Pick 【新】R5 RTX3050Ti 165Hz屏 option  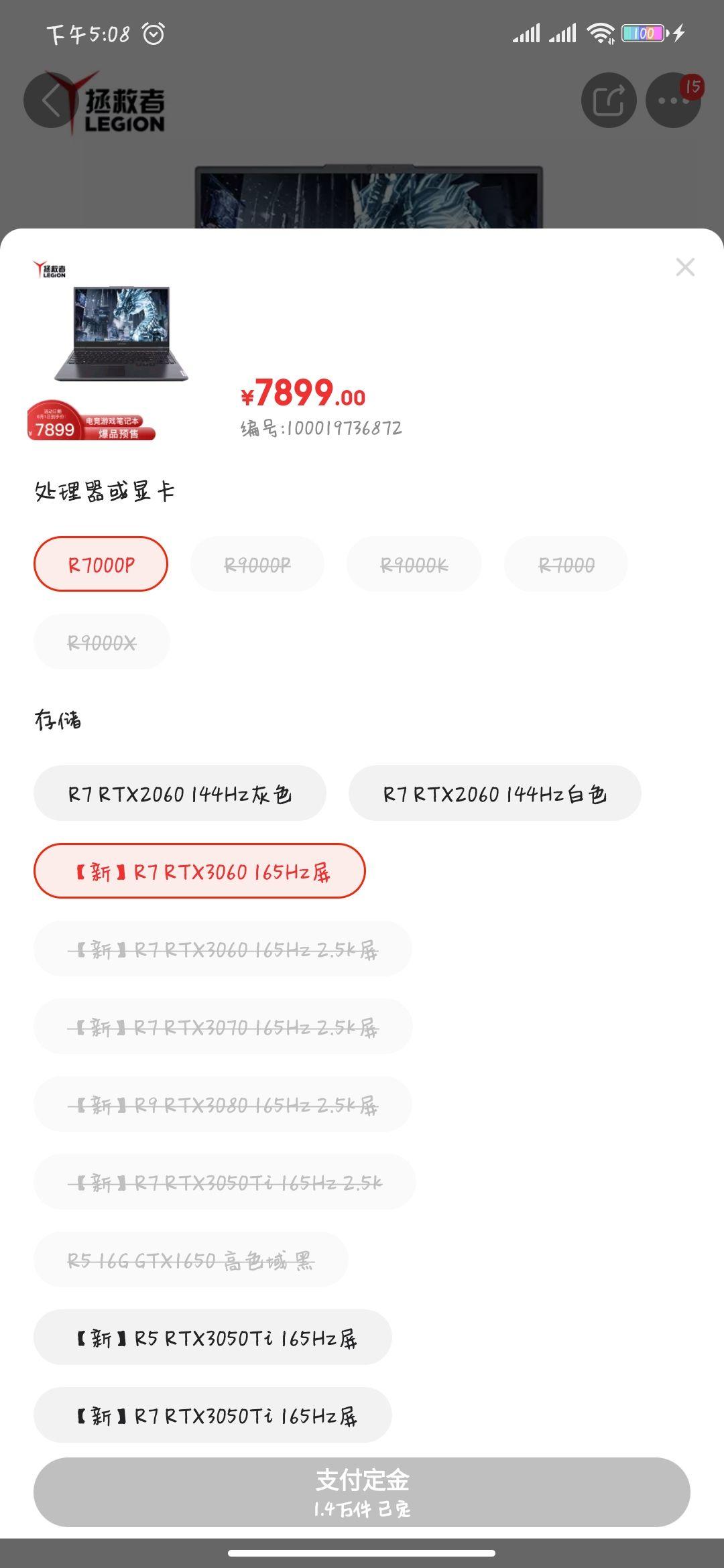213,1337
